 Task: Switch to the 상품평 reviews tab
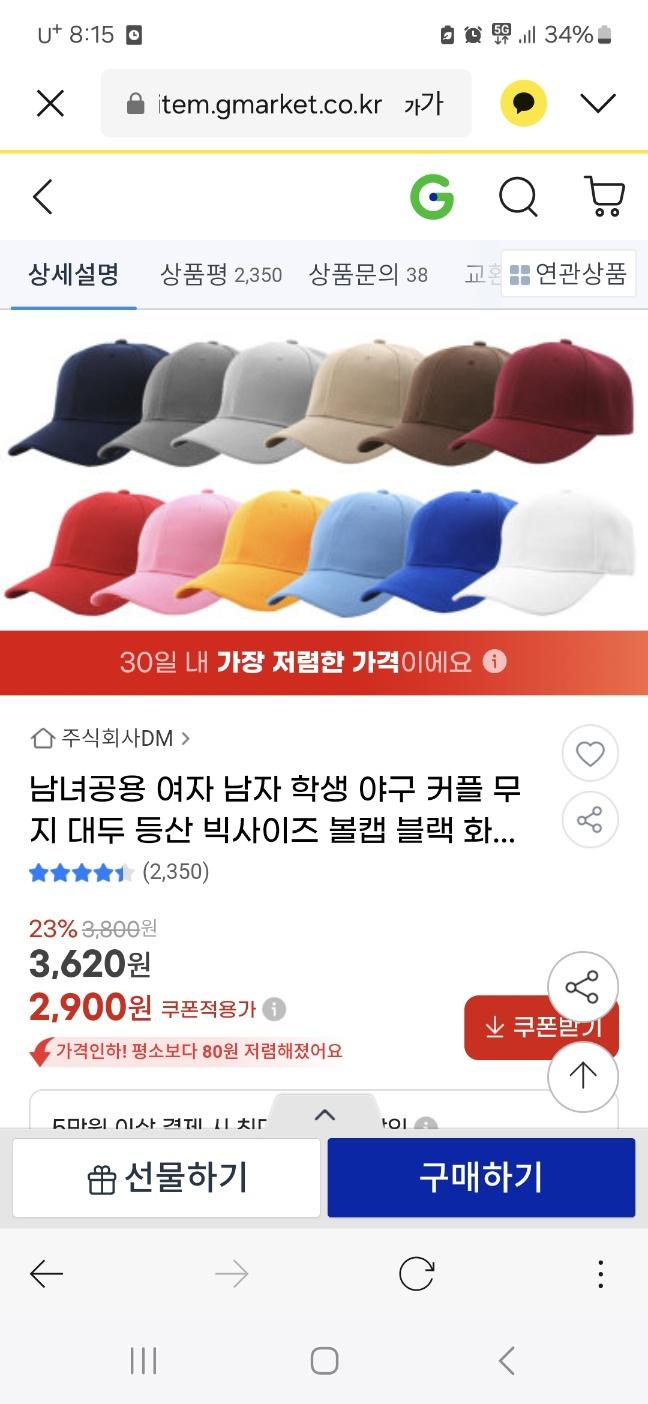point(221,274)
